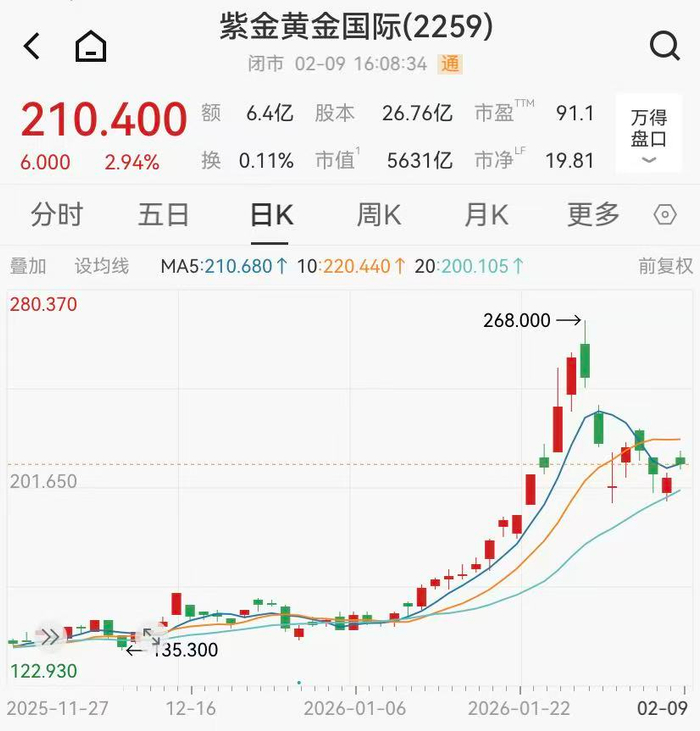
Task: Switch to the 五日 chart tab
Action: tap(164, 214)
